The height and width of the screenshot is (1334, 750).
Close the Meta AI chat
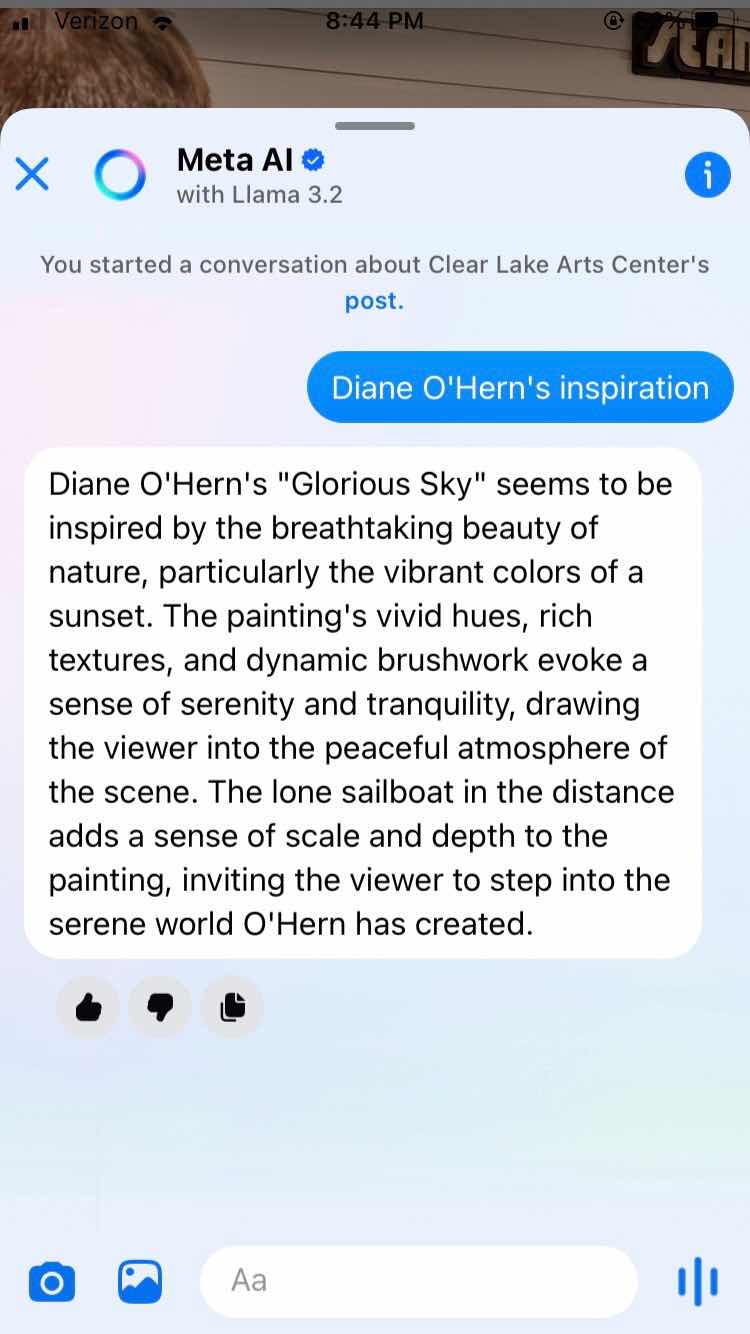point(32,175)
